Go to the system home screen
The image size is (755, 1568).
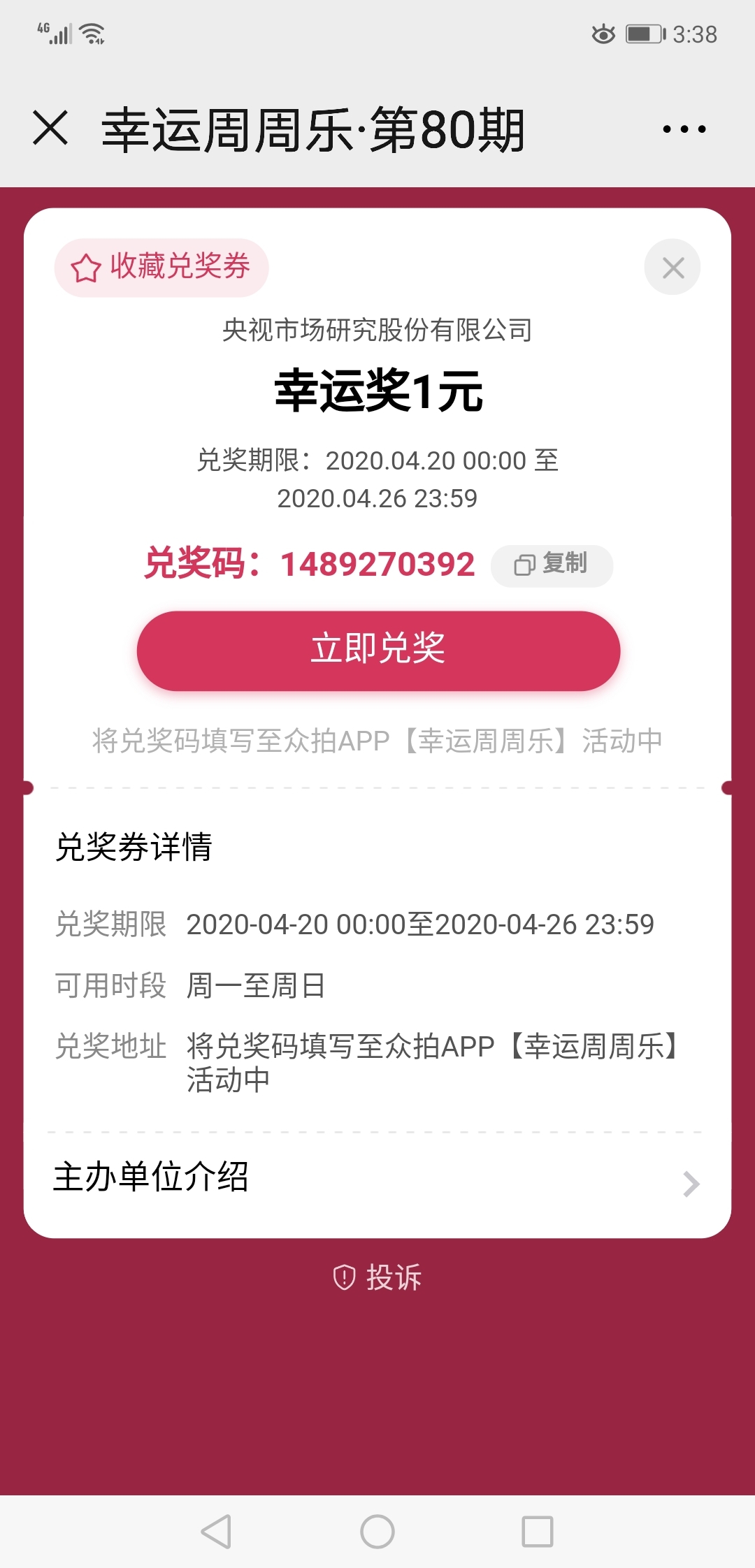[377, 1532]
